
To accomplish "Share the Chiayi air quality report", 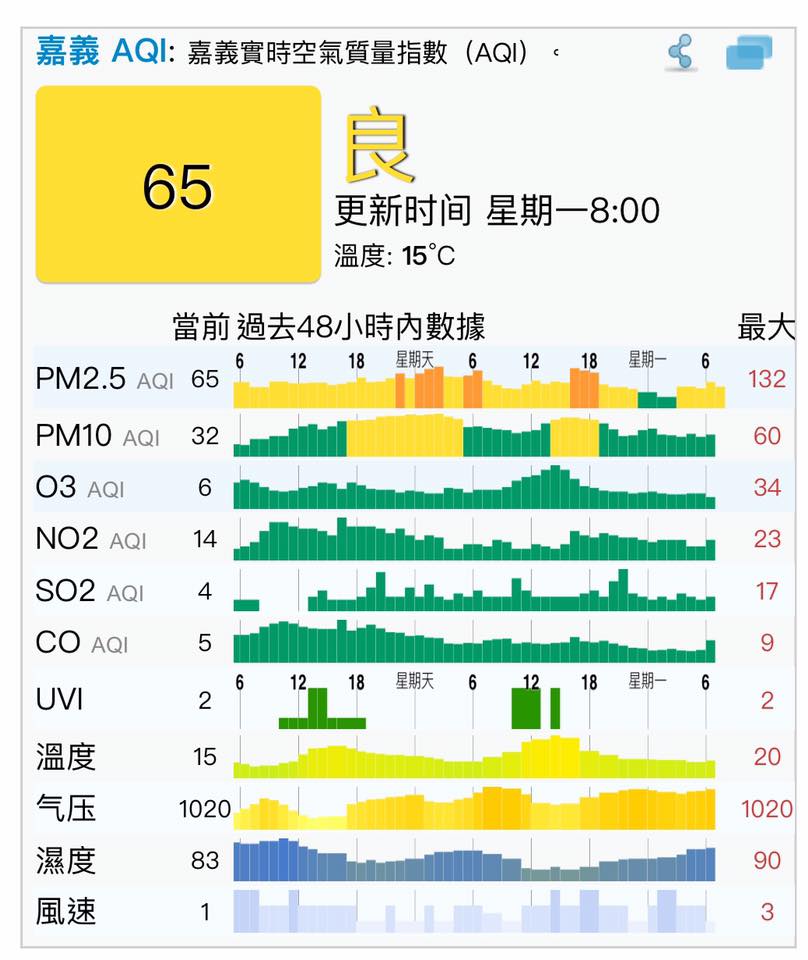I will click(x=681, y=53).
